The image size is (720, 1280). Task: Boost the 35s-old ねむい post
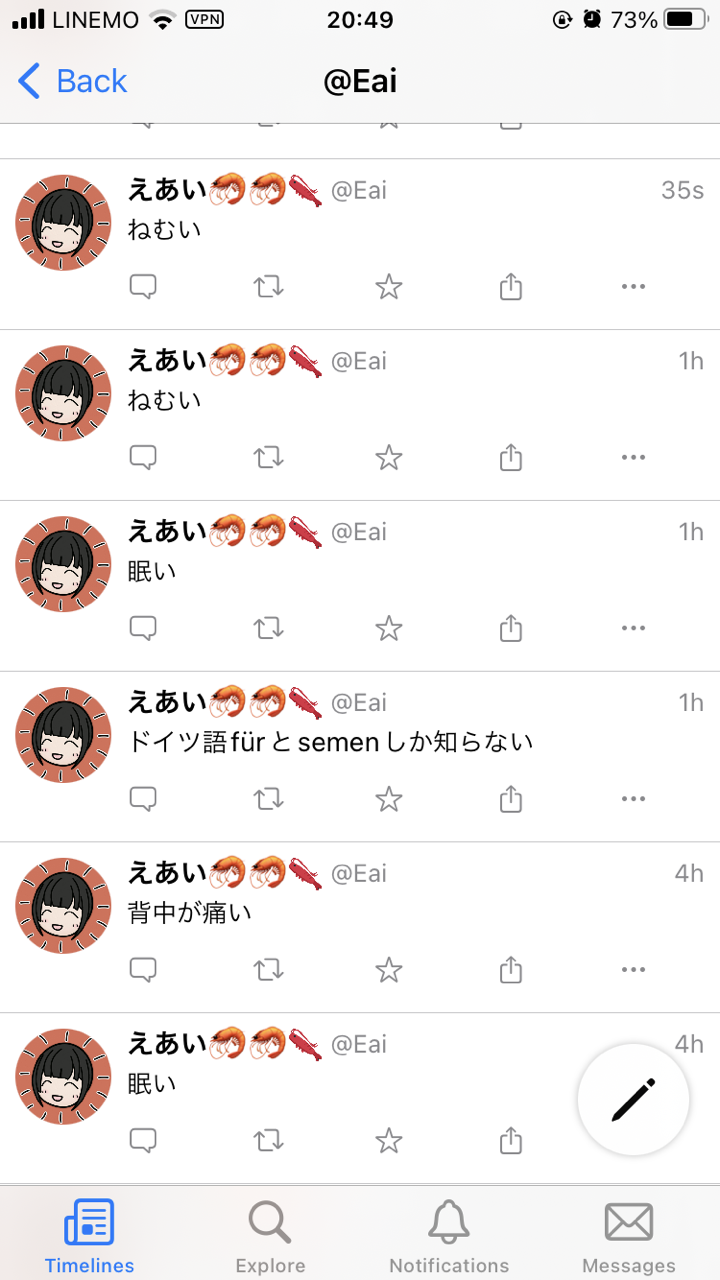(x=268, y=287)
